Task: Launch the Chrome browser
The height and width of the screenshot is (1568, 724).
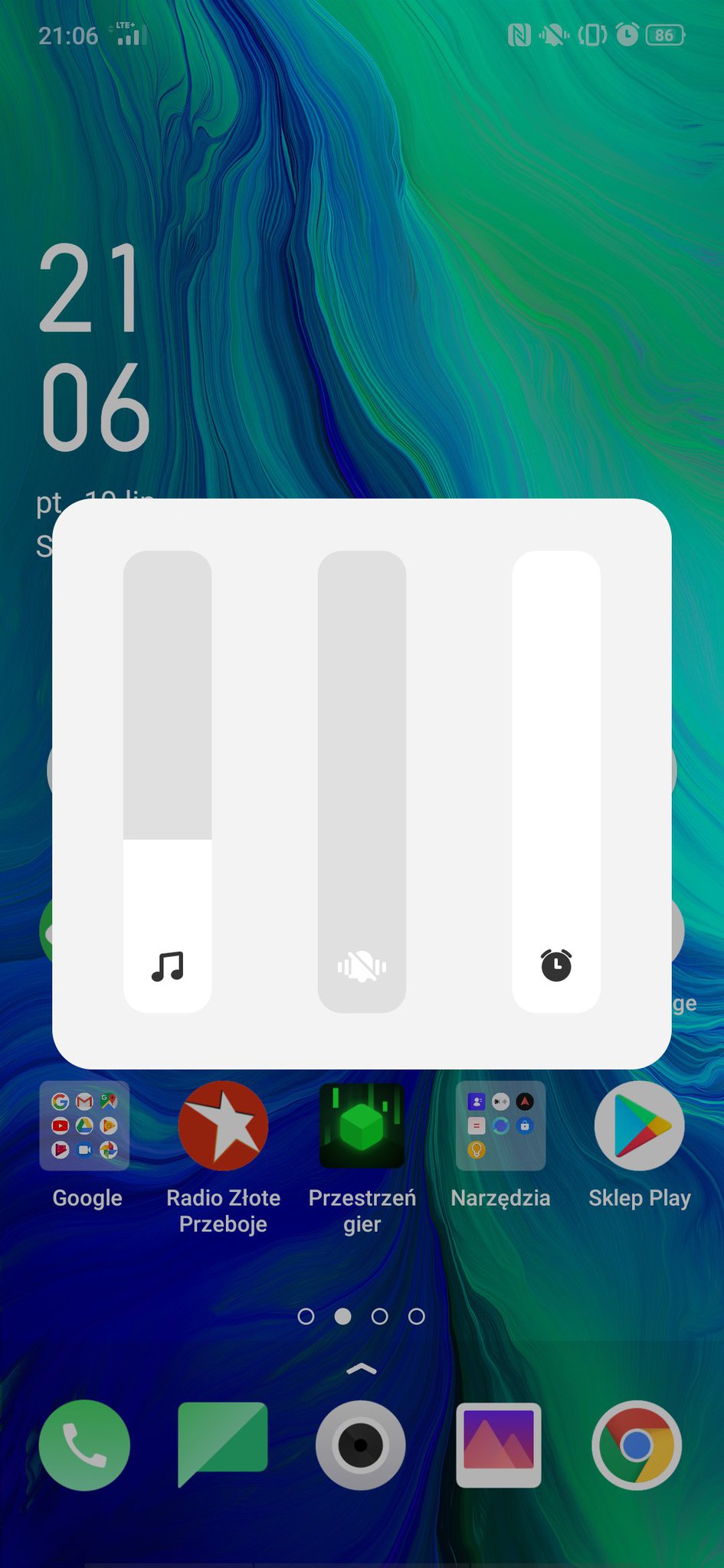Action: 637,1445
